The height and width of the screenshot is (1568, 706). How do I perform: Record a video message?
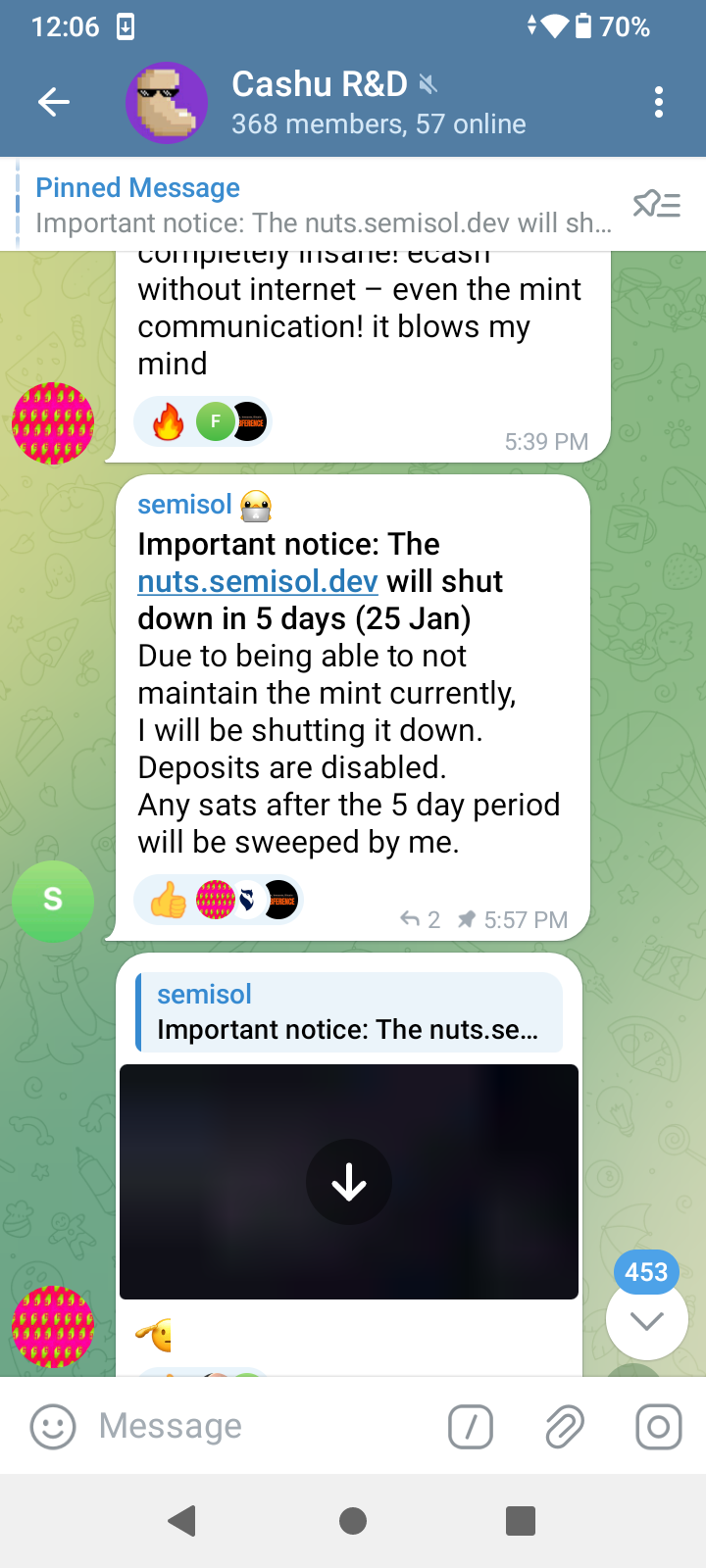click(x=658, y=1427)
